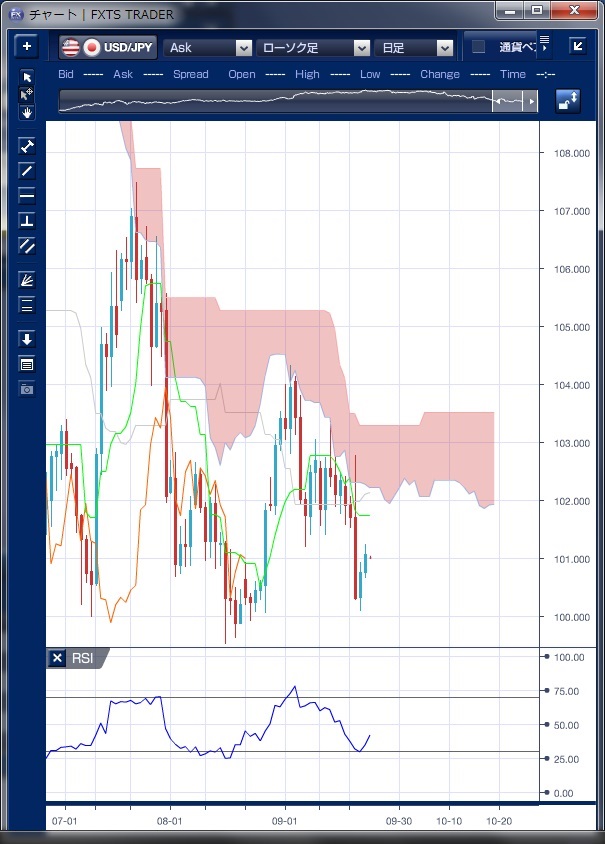Toggle the 通貨ペア checkbox
Screen dimensions: 605x844
click(x=479, y=47)
